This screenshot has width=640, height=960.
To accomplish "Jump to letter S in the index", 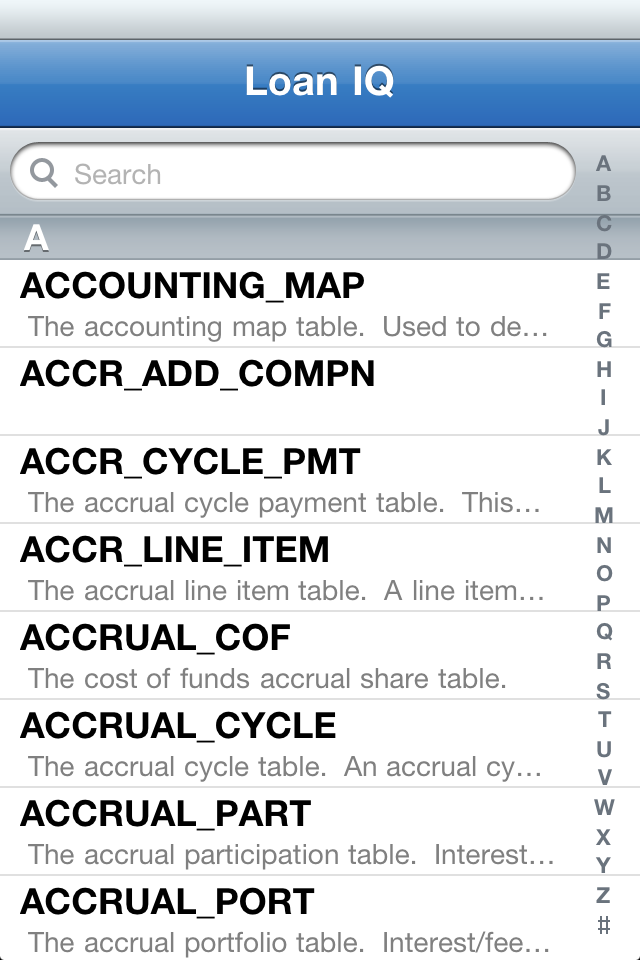I will tap(603, 691).
